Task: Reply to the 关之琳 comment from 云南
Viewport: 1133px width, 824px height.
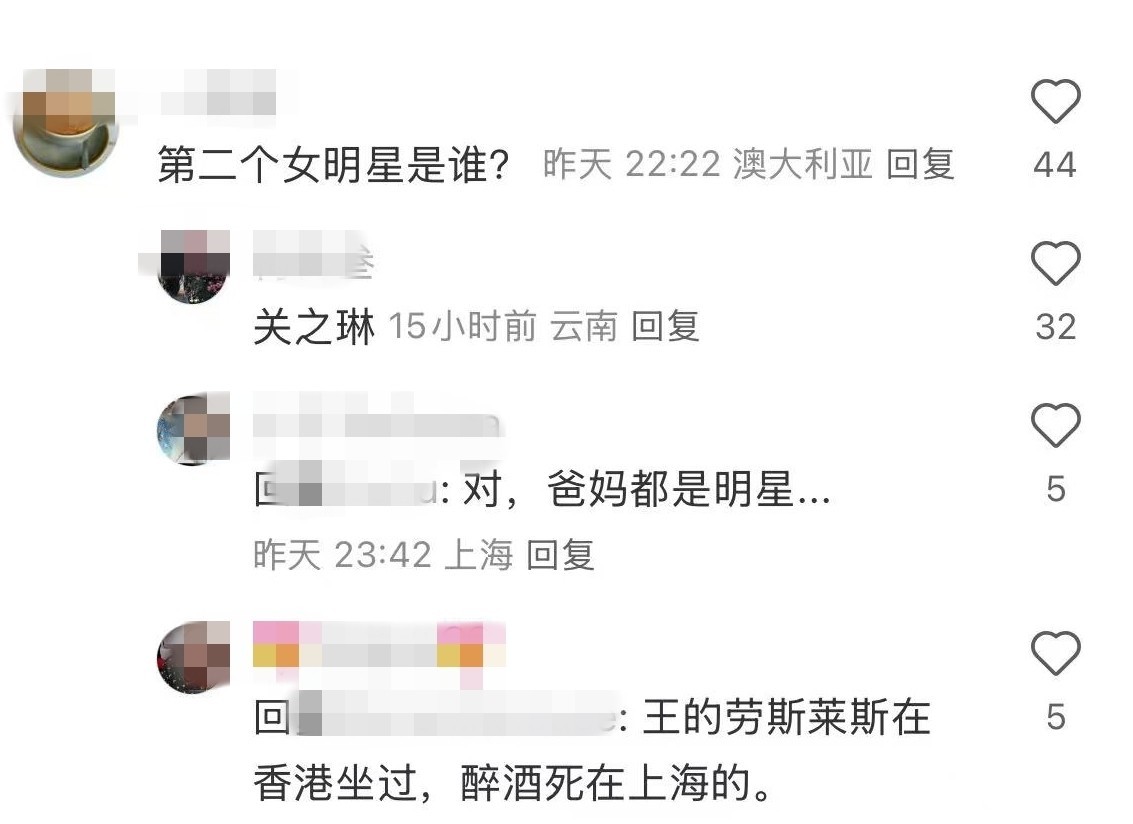Action: (665, 327)
